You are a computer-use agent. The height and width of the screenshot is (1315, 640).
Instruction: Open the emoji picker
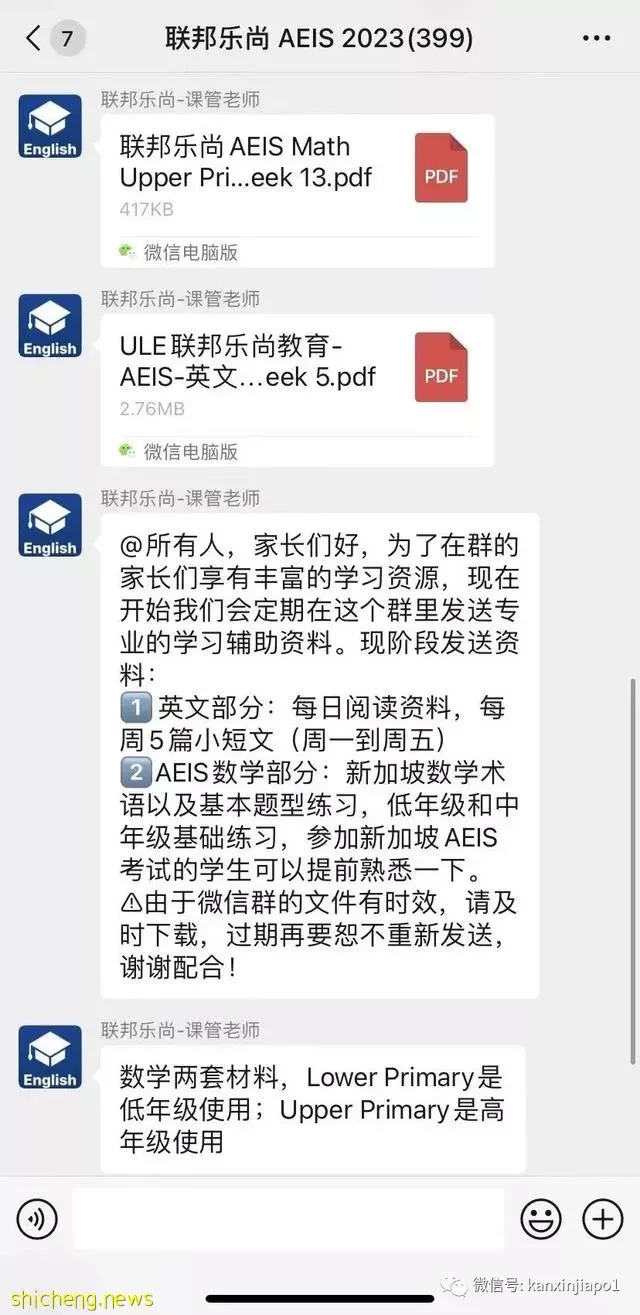pos(541,1219)
